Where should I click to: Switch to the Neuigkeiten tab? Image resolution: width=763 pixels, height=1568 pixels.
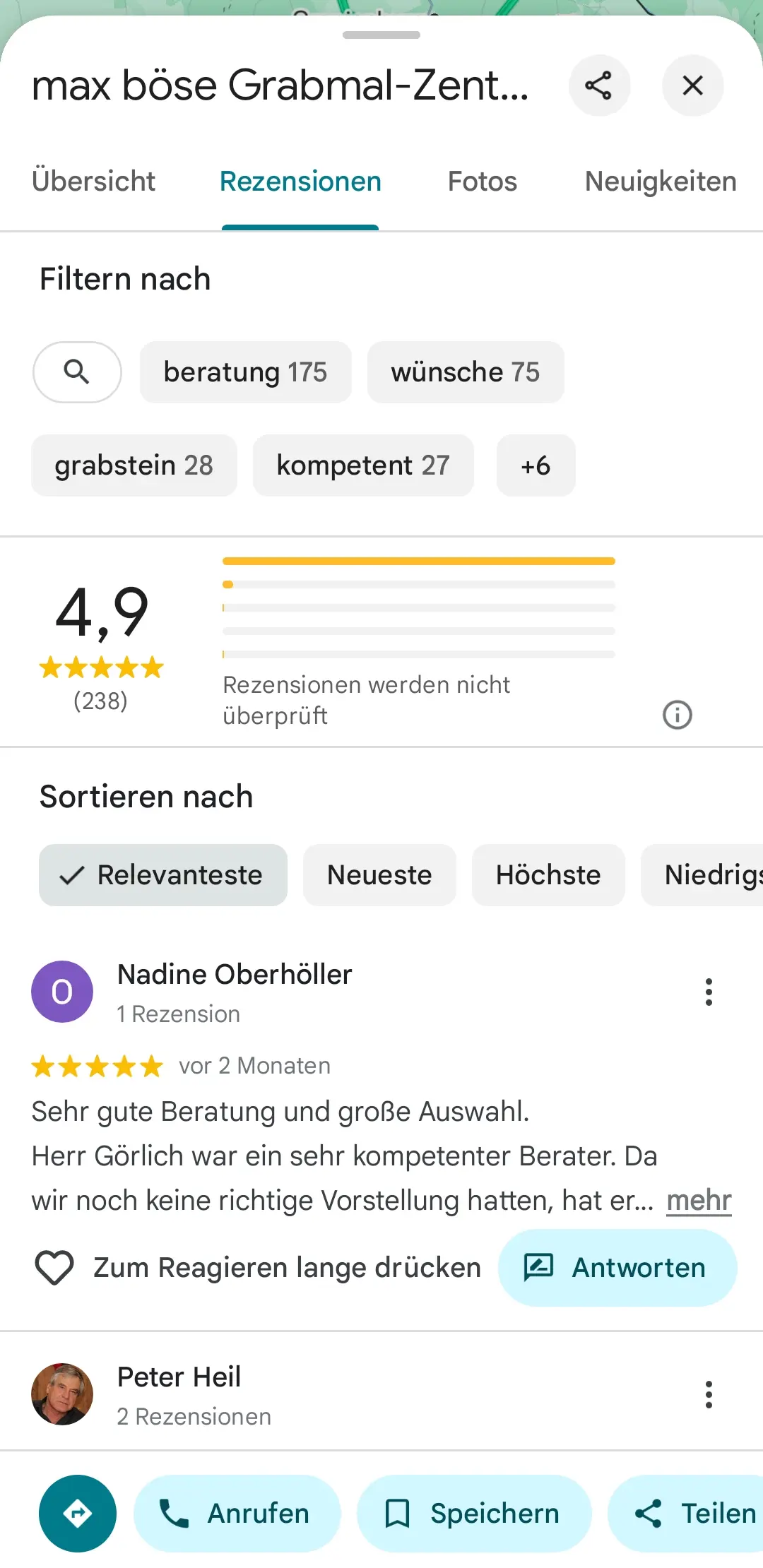coord(661,182)
